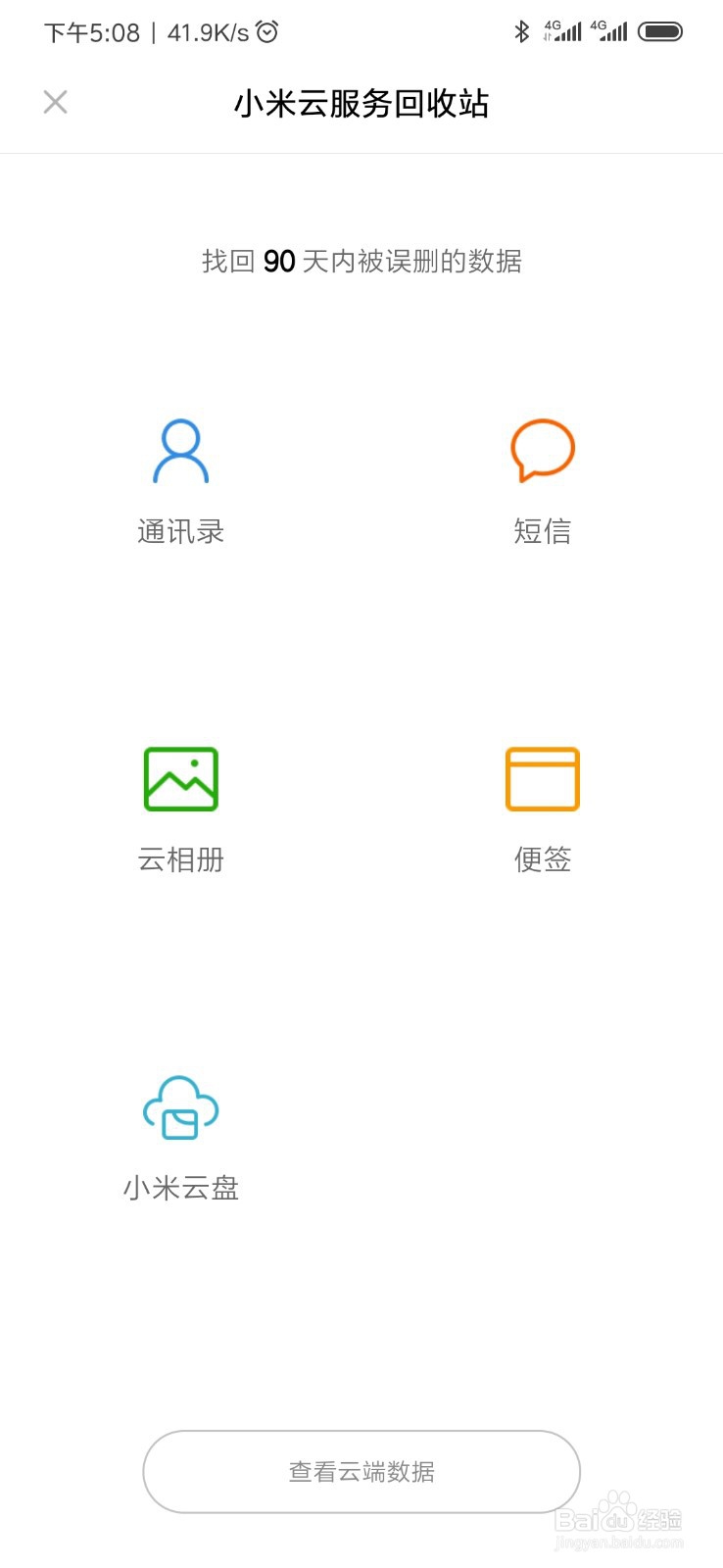Screen dimensions: 723x1568
Task: Tap the 4G signal indicator
Action: [x=563, y=30]
